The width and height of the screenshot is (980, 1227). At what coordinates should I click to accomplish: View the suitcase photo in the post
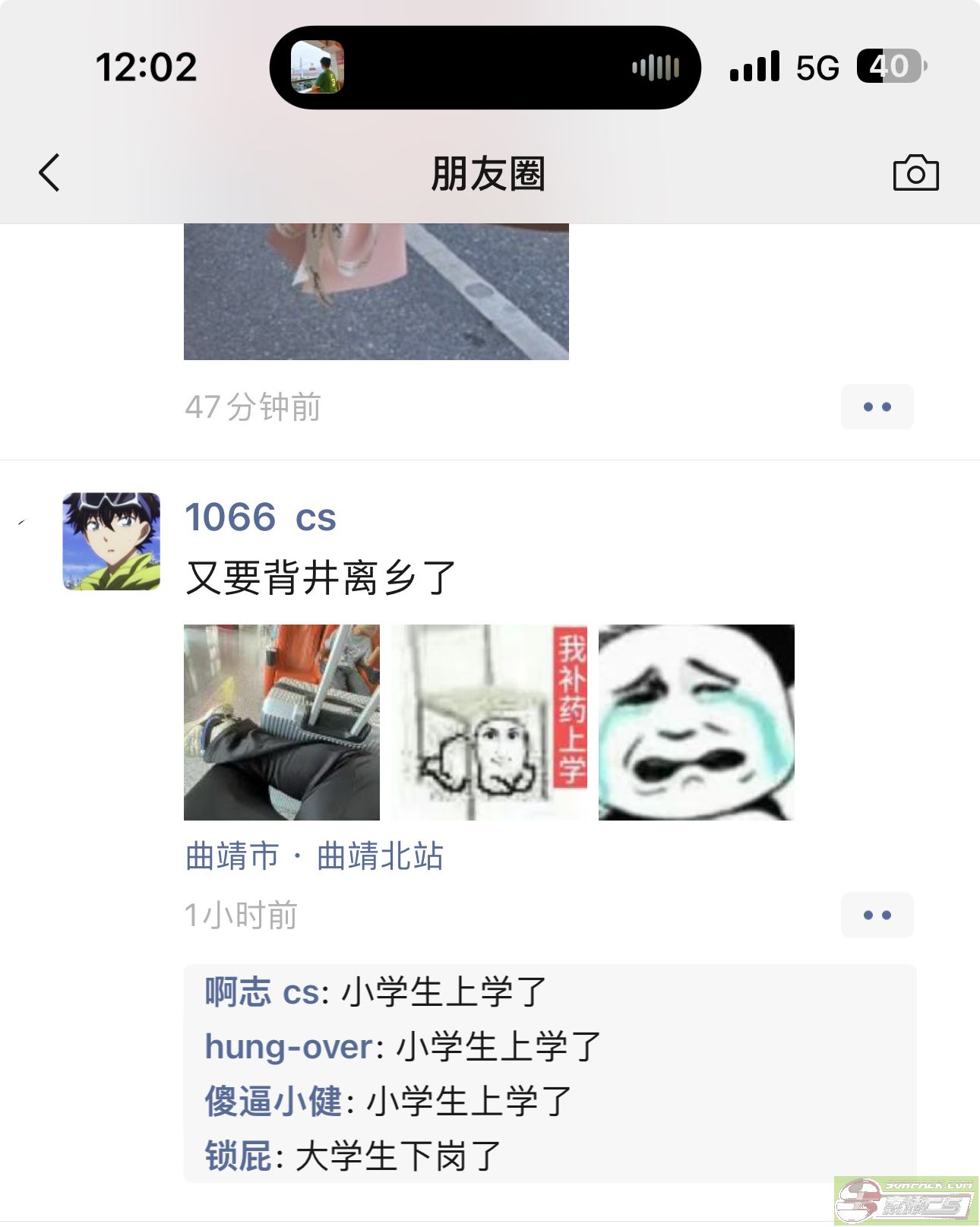pos(282,722)
